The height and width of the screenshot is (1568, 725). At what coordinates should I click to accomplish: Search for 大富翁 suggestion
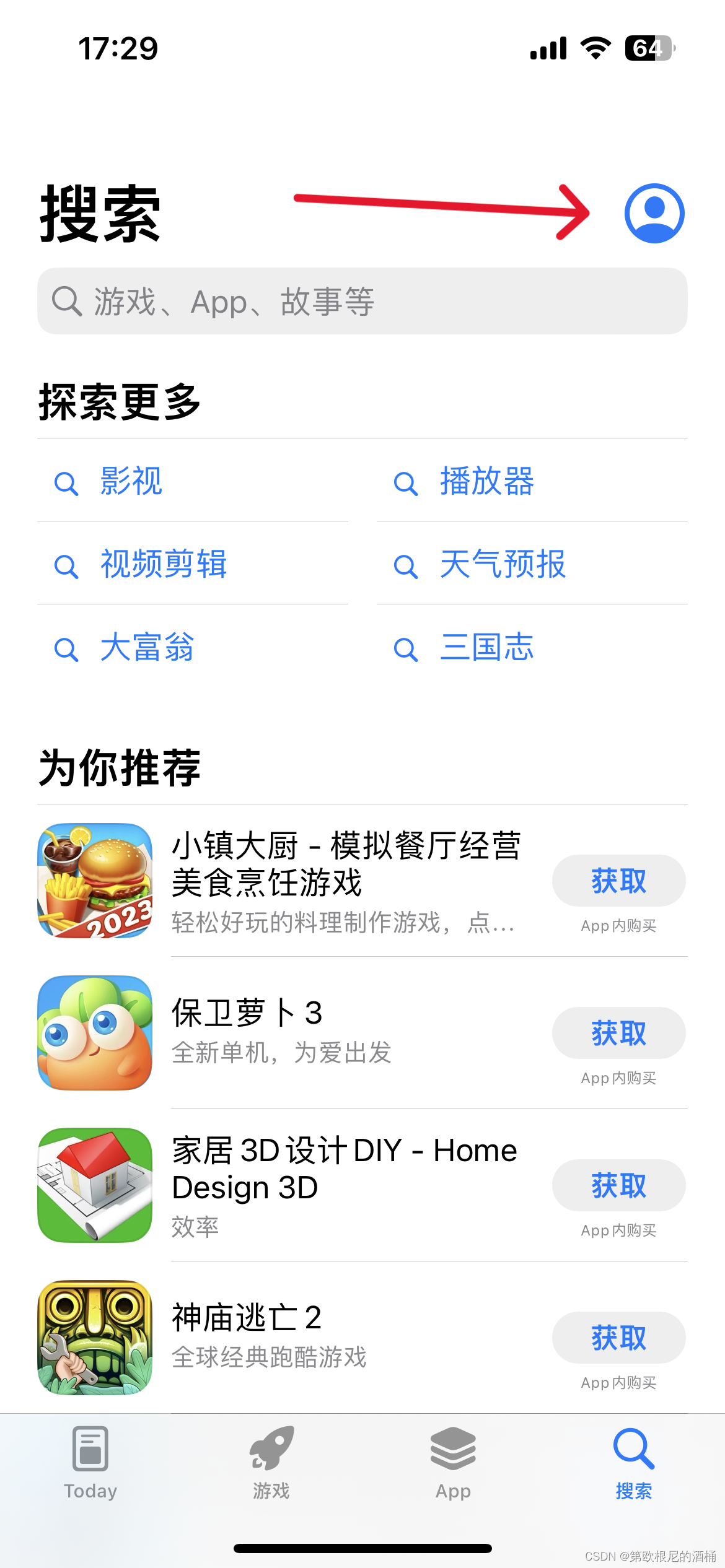coord(148,648)
